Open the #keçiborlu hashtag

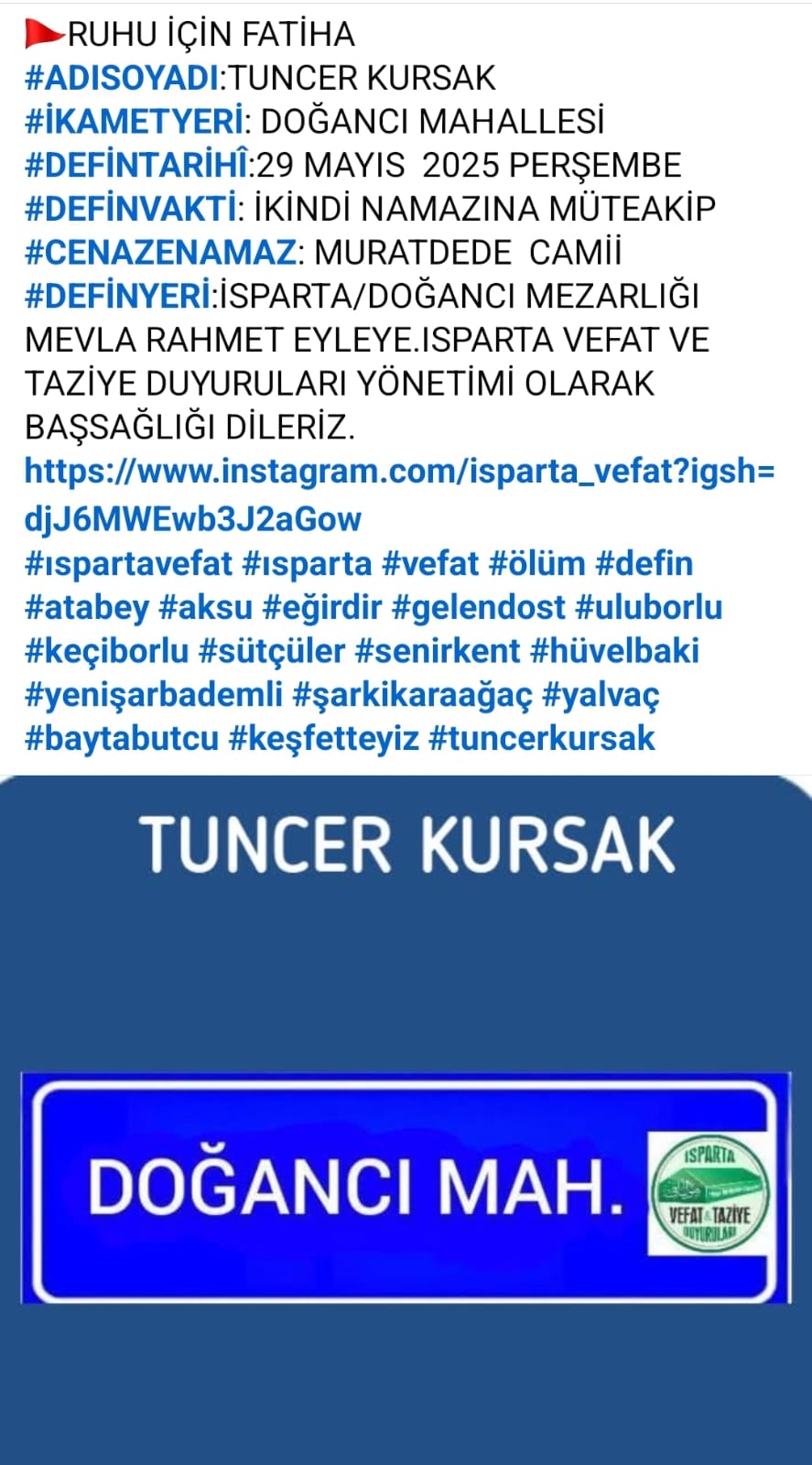[x=106, y=652]
